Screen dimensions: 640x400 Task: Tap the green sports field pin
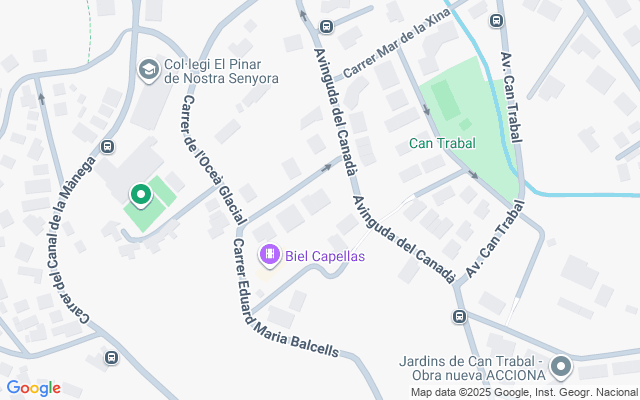click(140, 194)
